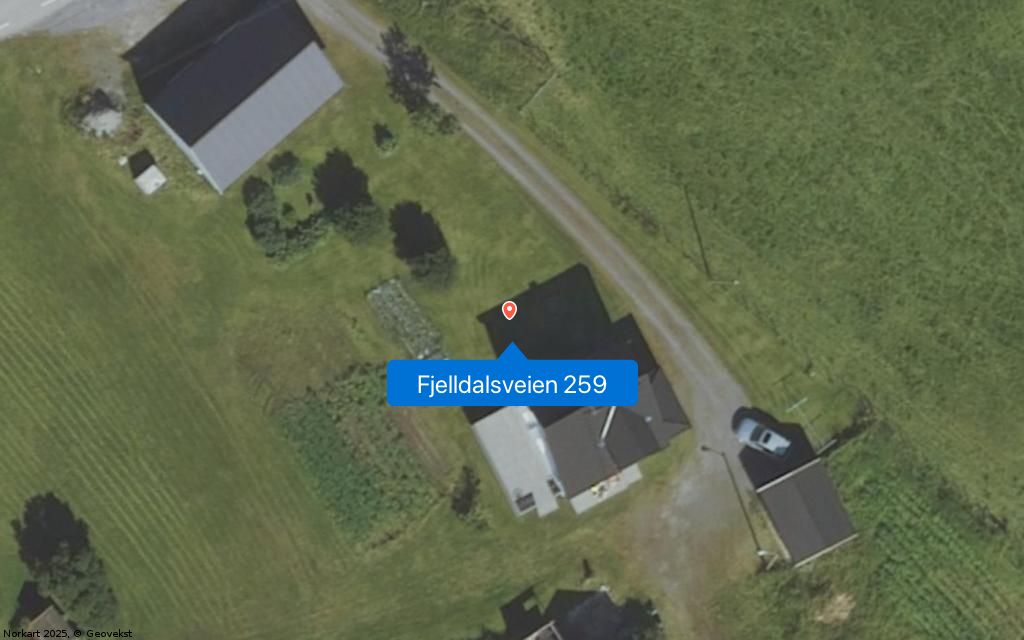Tap the red location pin marker

point(509,310)
